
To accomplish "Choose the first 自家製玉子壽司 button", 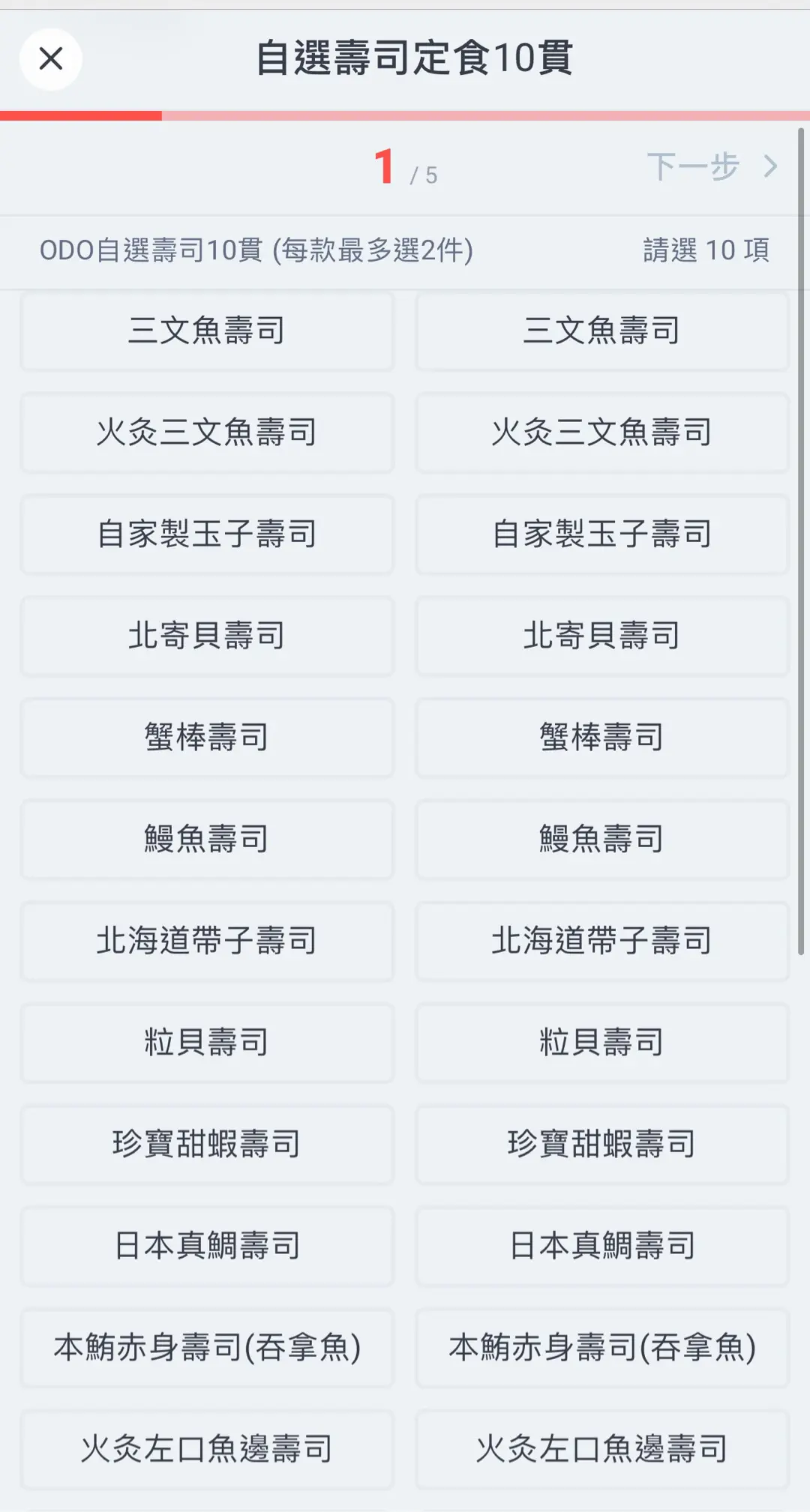I will click(x=207, y=534).
